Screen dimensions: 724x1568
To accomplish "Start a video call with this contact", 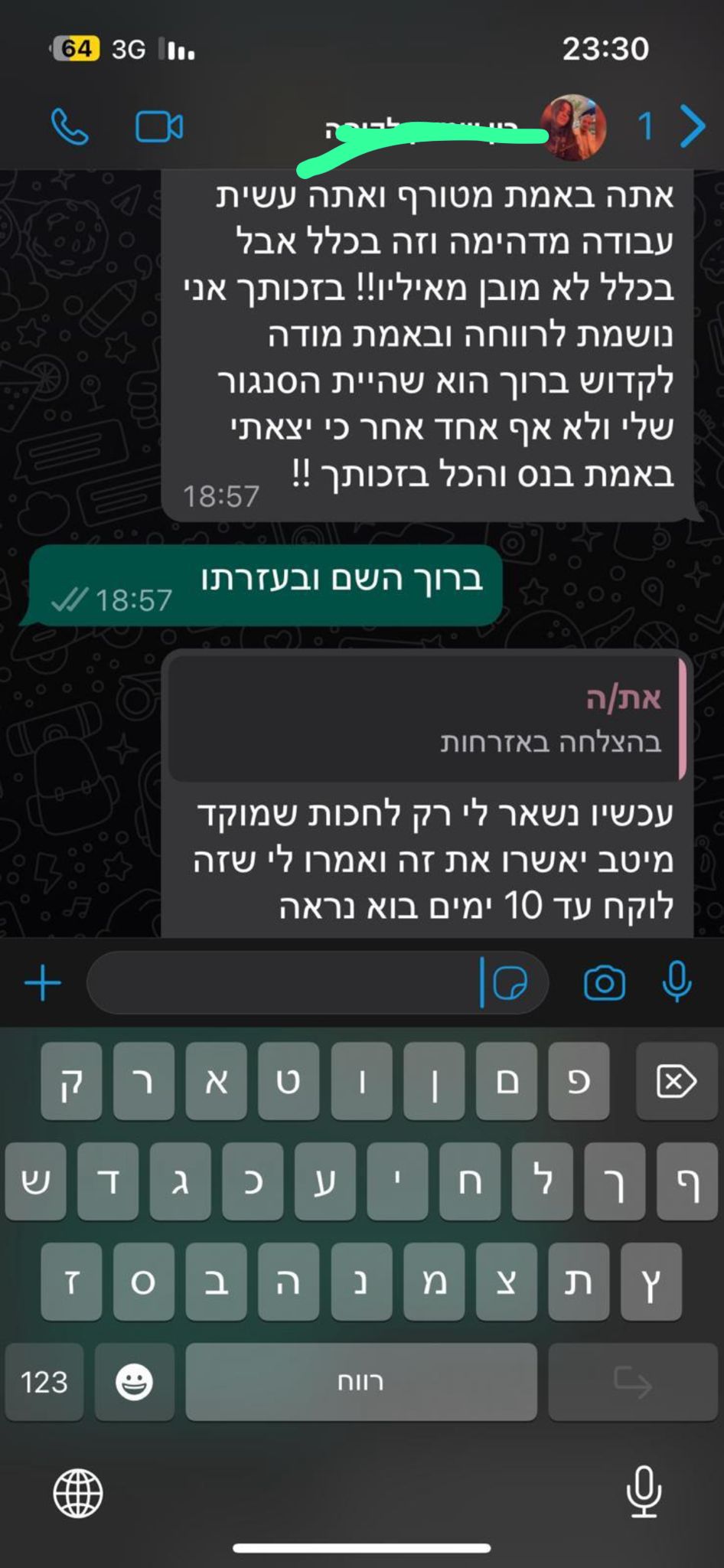I will tap(159, 126).
